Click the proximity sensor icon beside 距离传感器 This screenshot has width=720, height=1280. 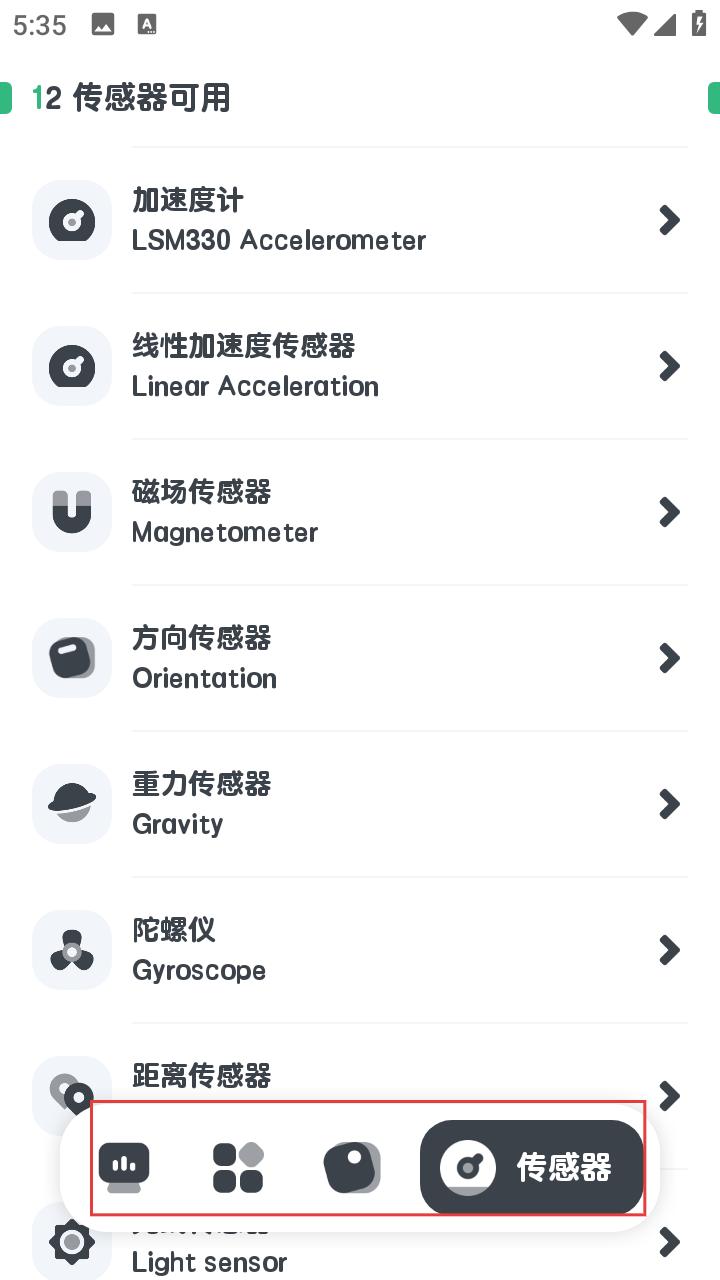(x=71, y=1095)
